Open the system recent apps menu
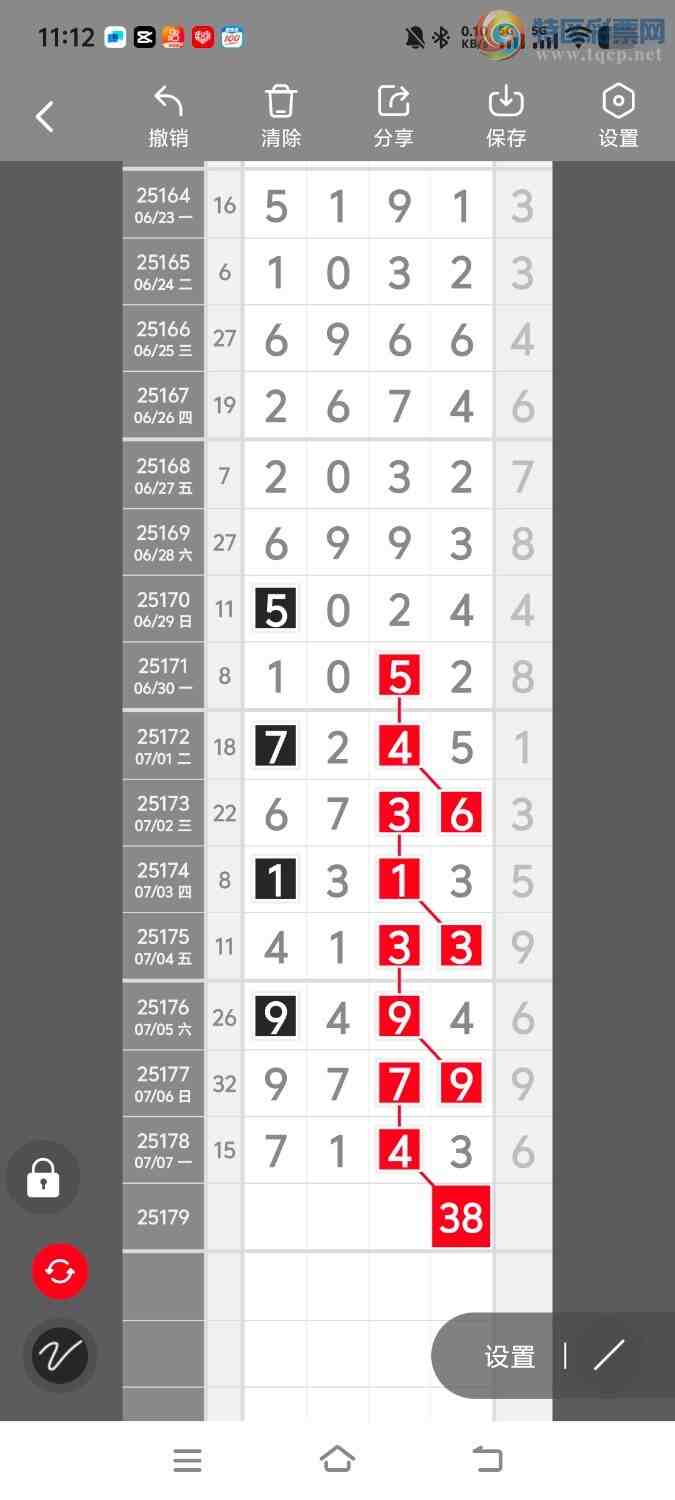The width and height of the screenshot is (675, 1500). (x=187, y=1460)
